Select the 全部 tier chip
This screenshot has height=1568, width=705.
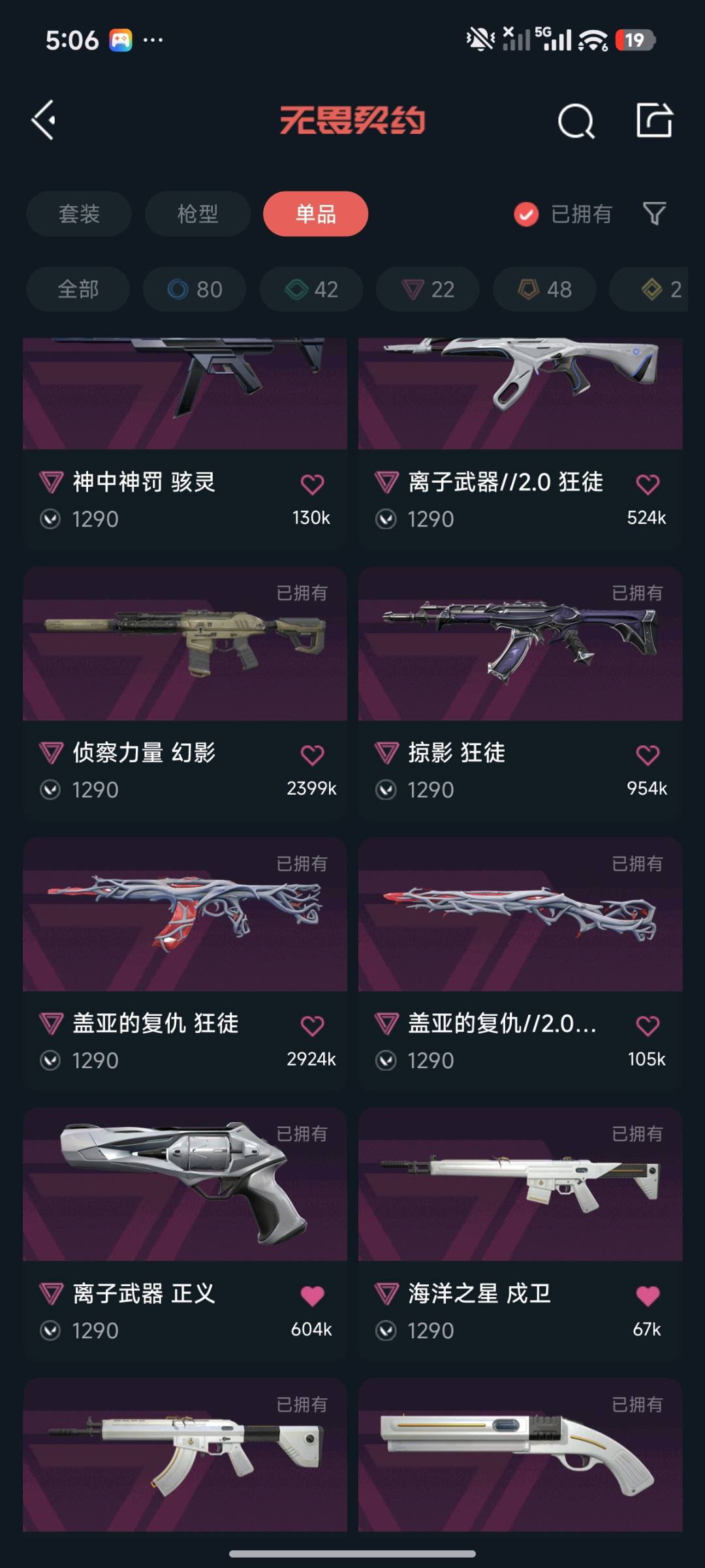coord(78,289)
